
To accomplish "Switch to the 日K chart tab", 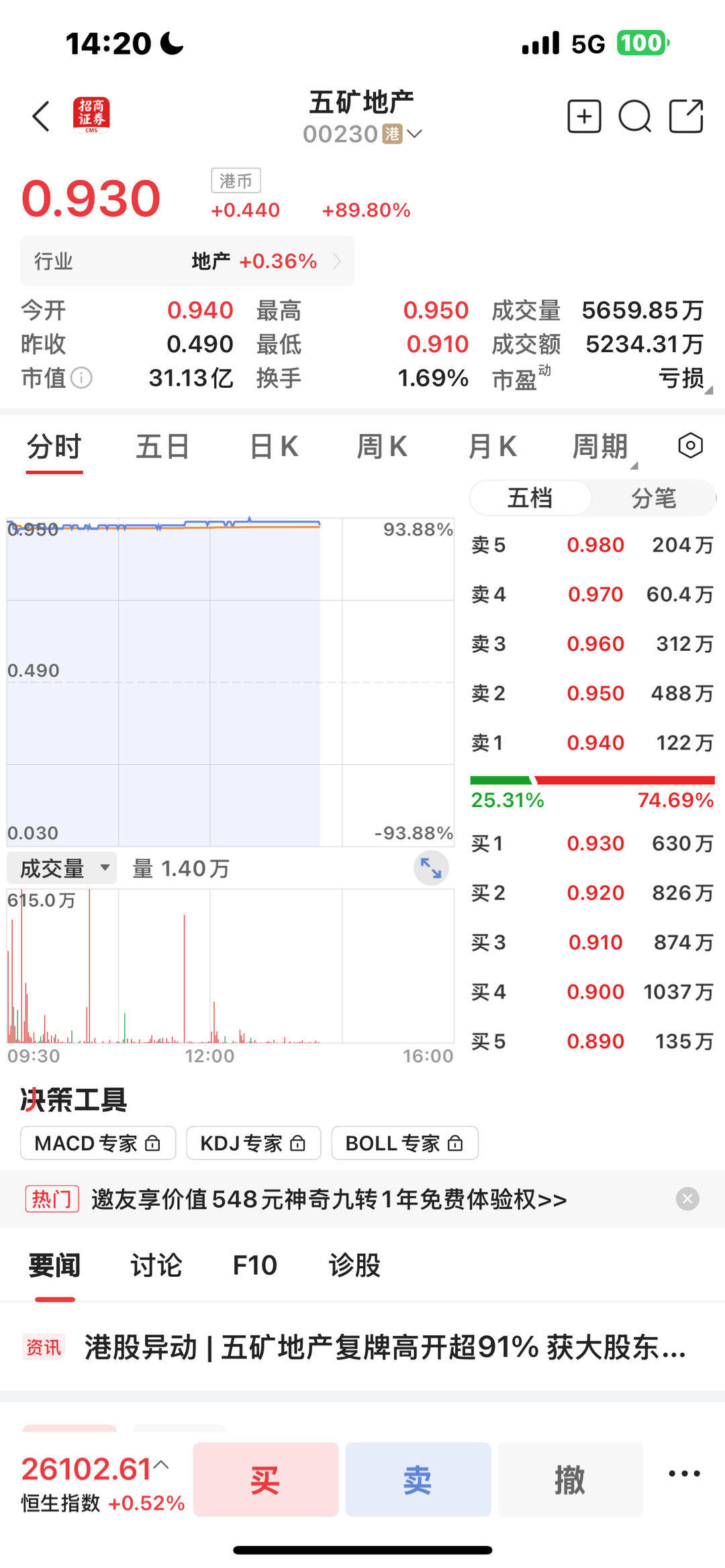I will [274, 447].
